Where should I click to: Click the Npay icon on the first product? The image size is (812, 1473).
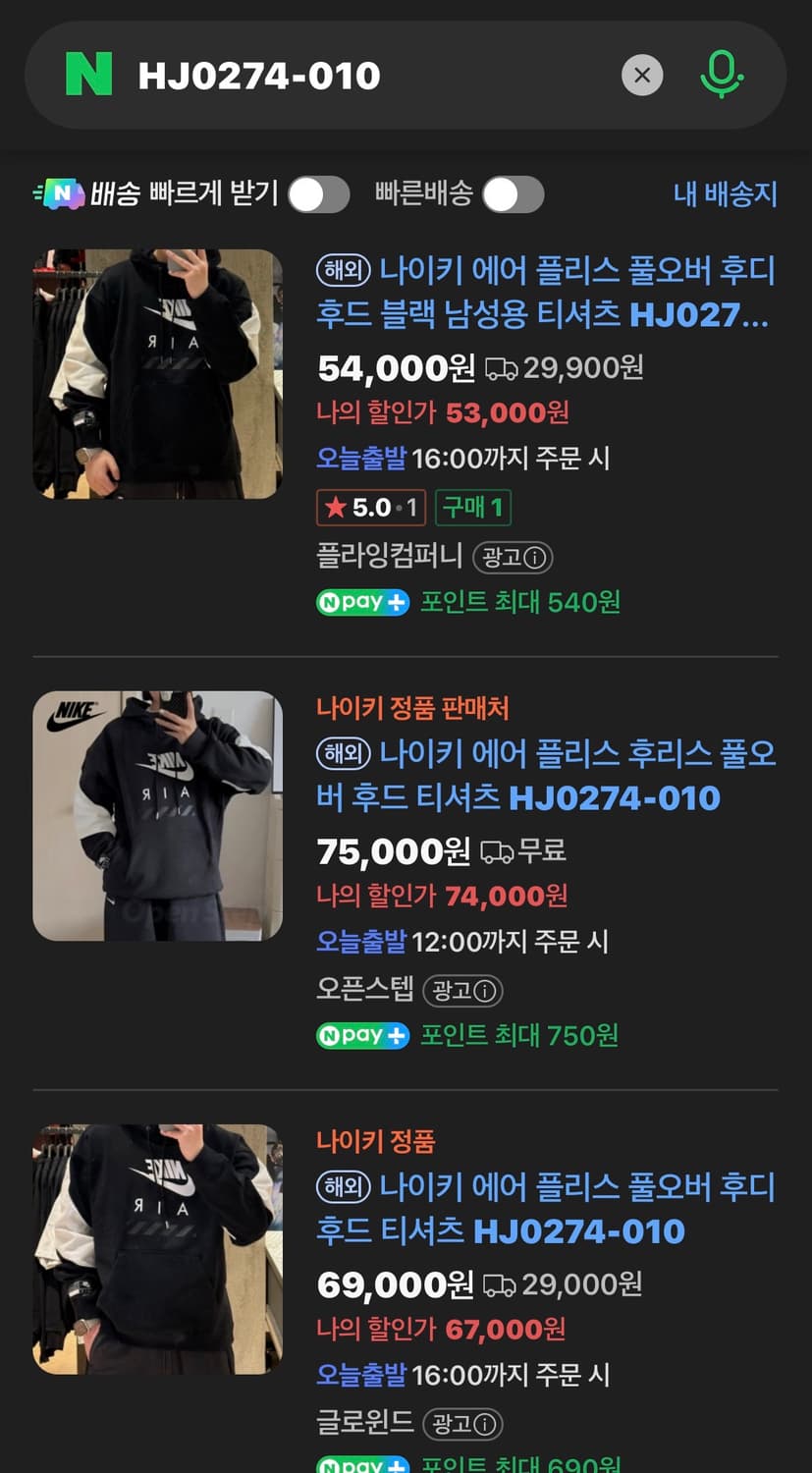[x=361, y=602]
